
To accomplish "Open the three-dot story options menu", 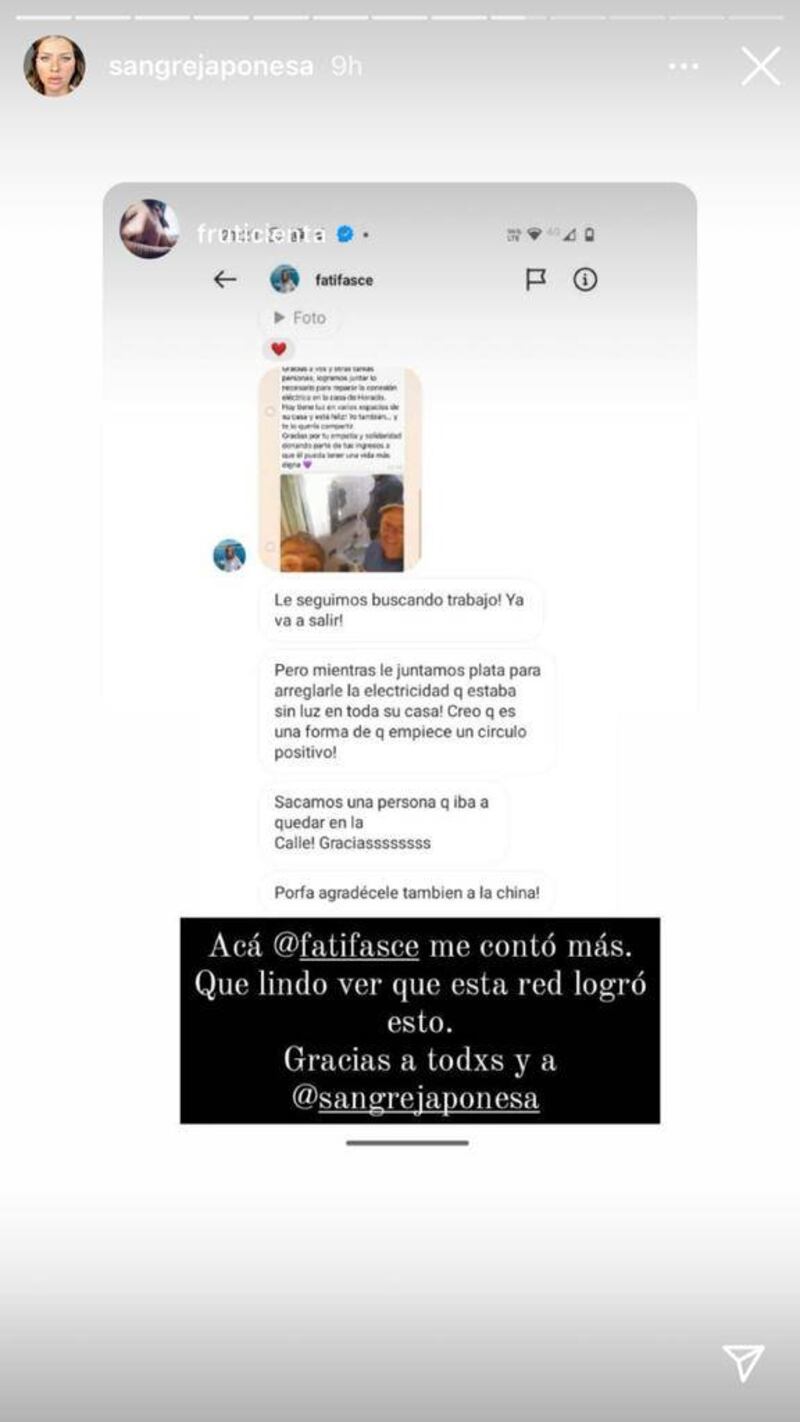I will tap(684, 66).
